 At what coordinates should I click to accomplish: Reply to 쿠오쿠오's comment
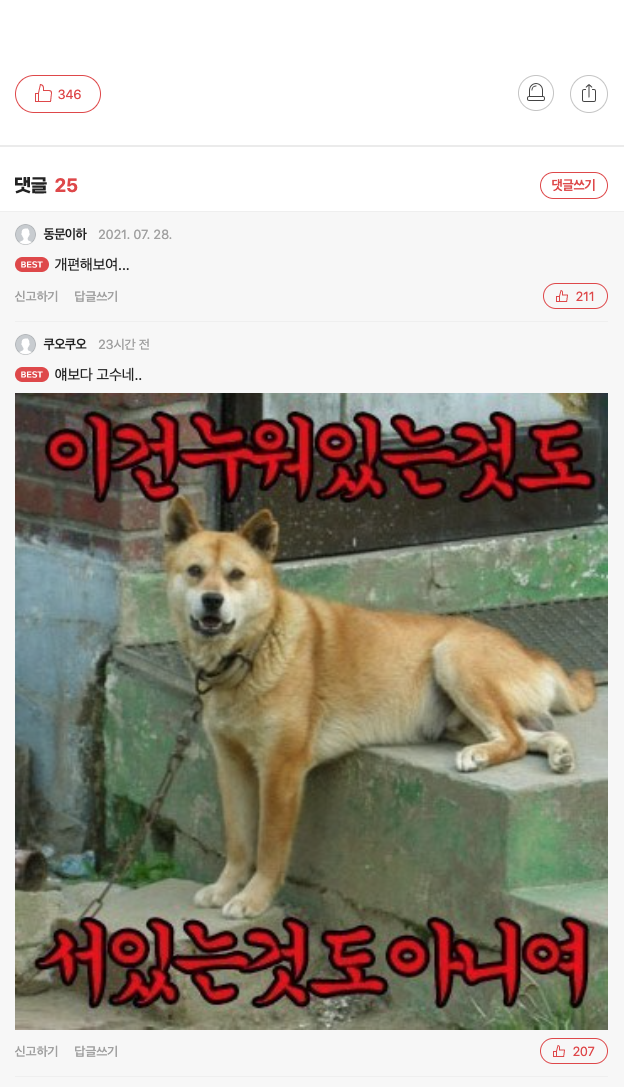click(x=96, y=1051)
